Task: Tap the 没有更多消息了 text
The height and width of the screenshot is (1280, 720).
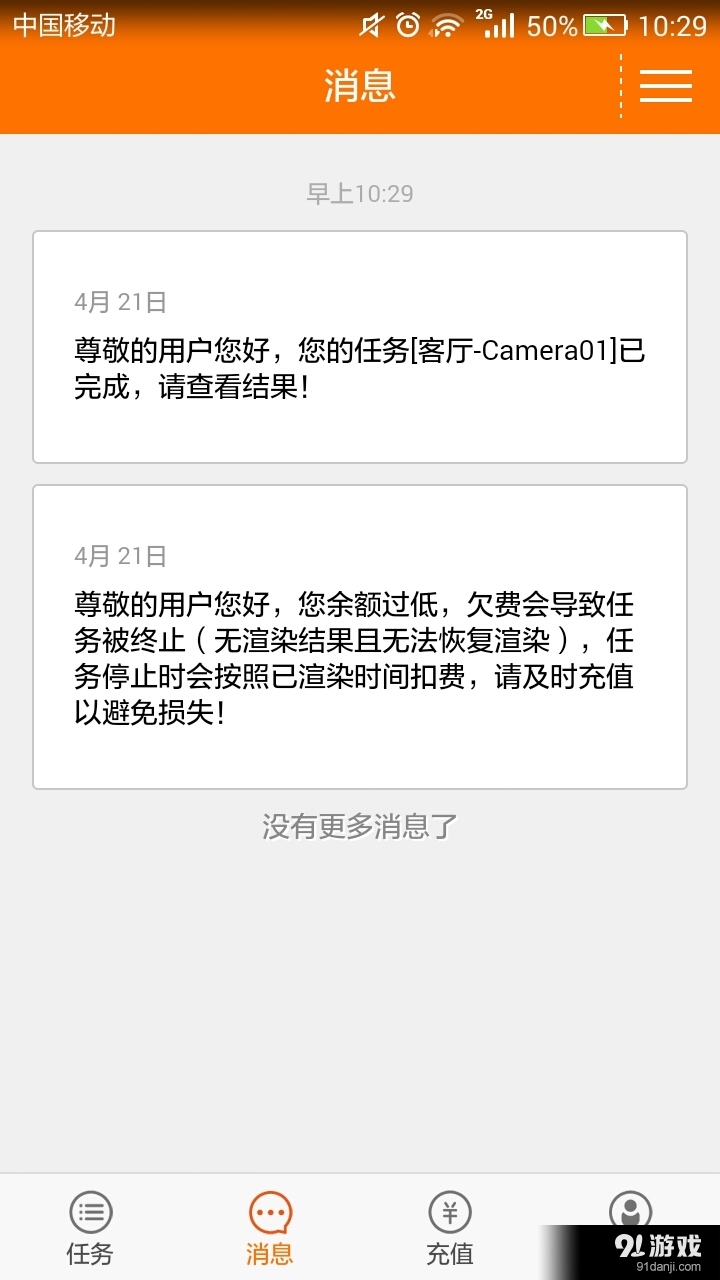Action: click(360, 827)
